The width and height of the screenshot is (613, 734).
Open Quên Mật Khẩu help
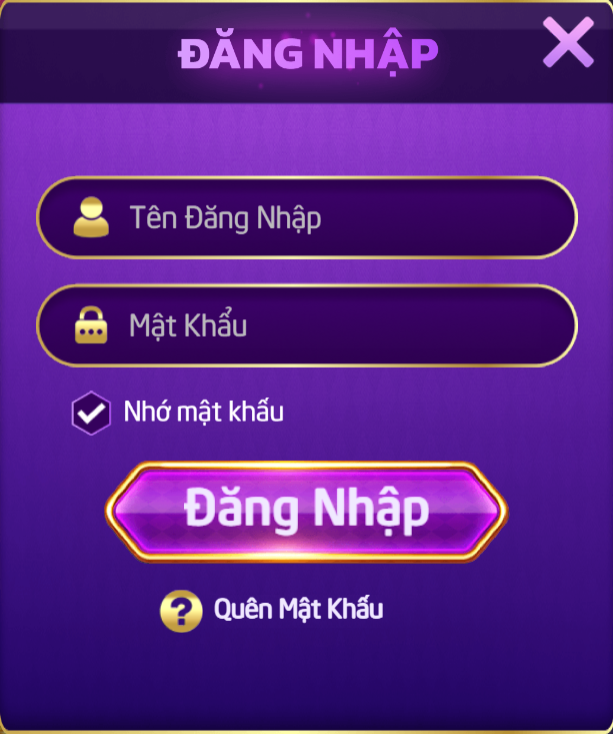click(272, 610)
